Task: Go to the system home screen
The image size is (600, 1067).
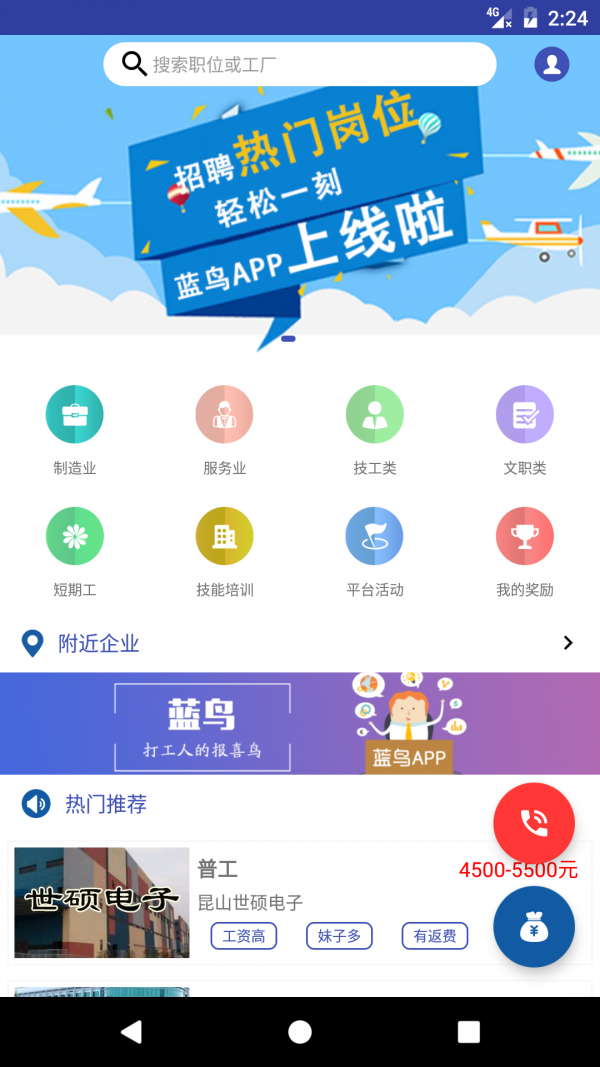Action: 300,1032
